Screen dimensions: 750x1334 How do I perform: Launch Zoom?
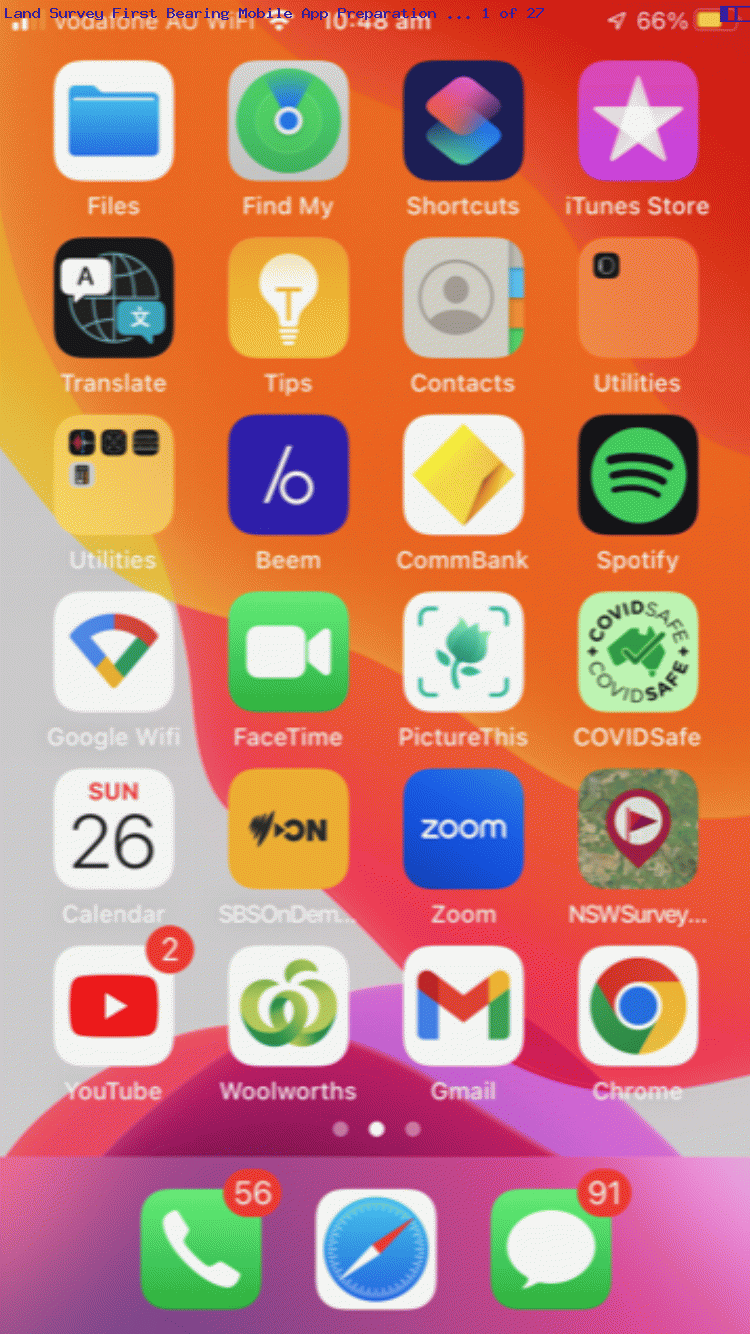[463, 828]
